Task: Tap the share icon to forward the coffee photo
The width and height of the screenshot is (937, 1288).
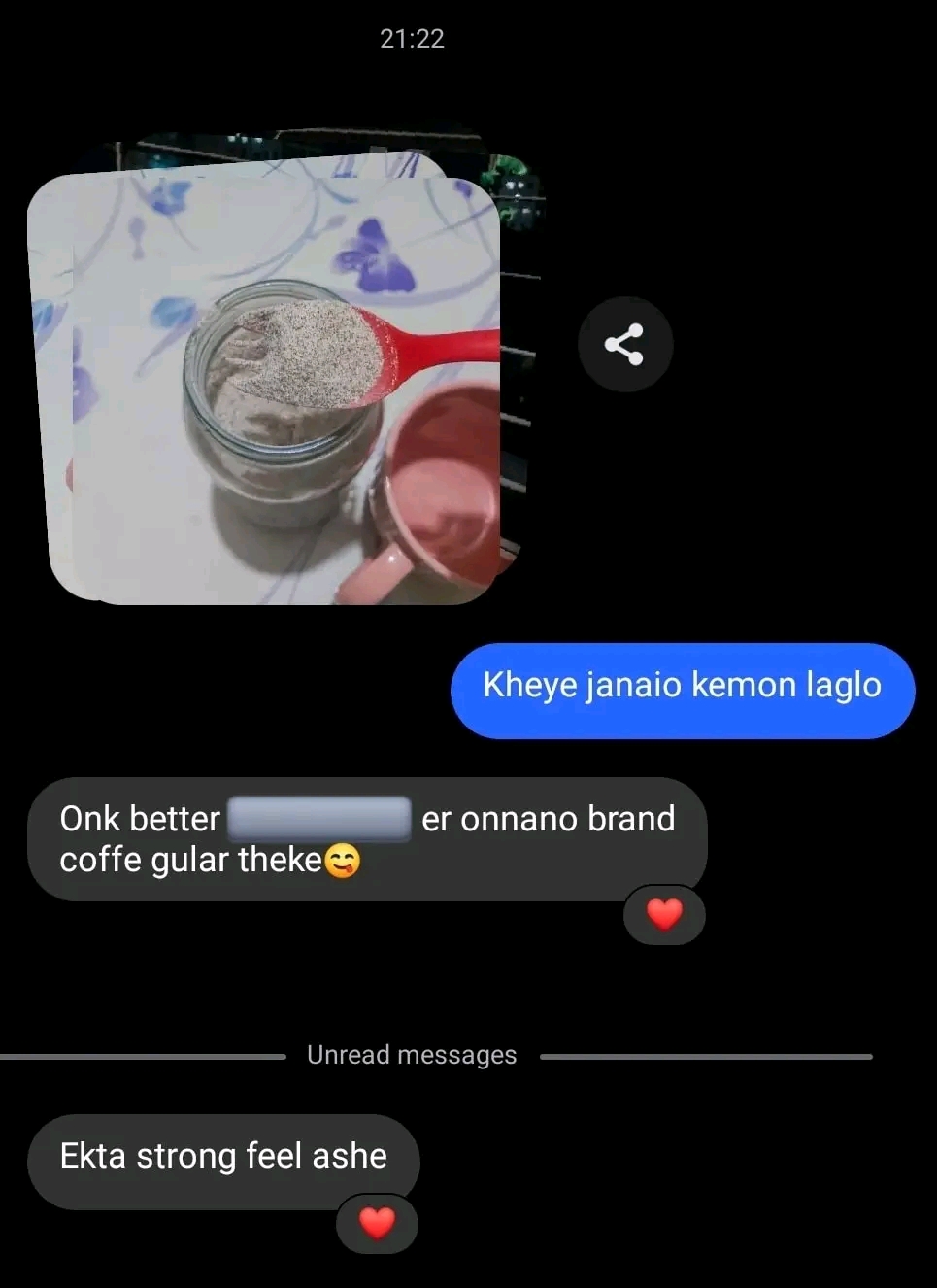Action: [625, 343]
